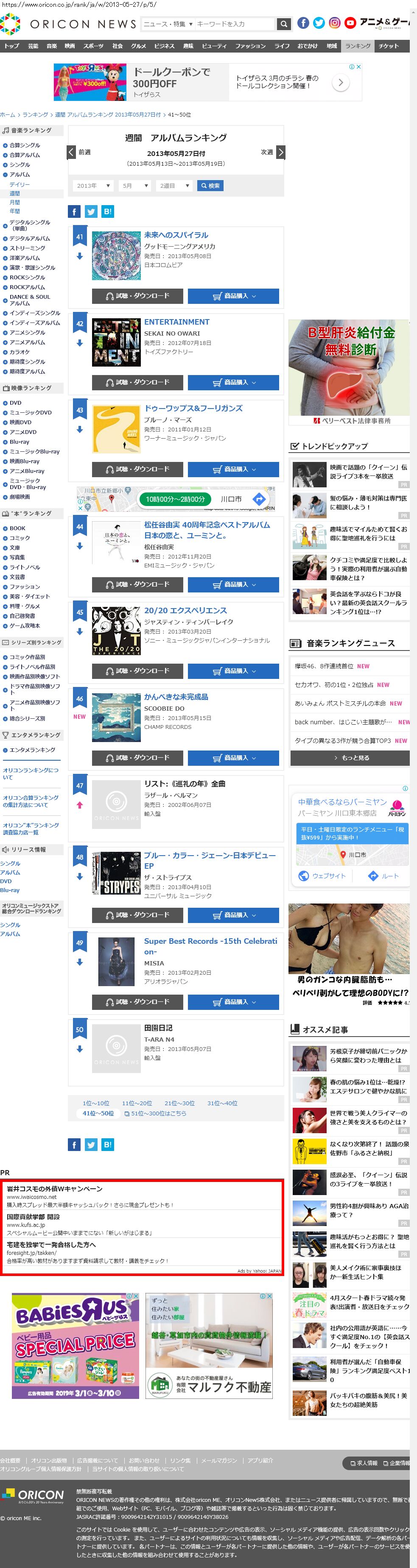Image resolution: width=417 pixels, height=1568 pixels.
Task: Go to previous week with 前週 arrow
Action: pos(72,152)
